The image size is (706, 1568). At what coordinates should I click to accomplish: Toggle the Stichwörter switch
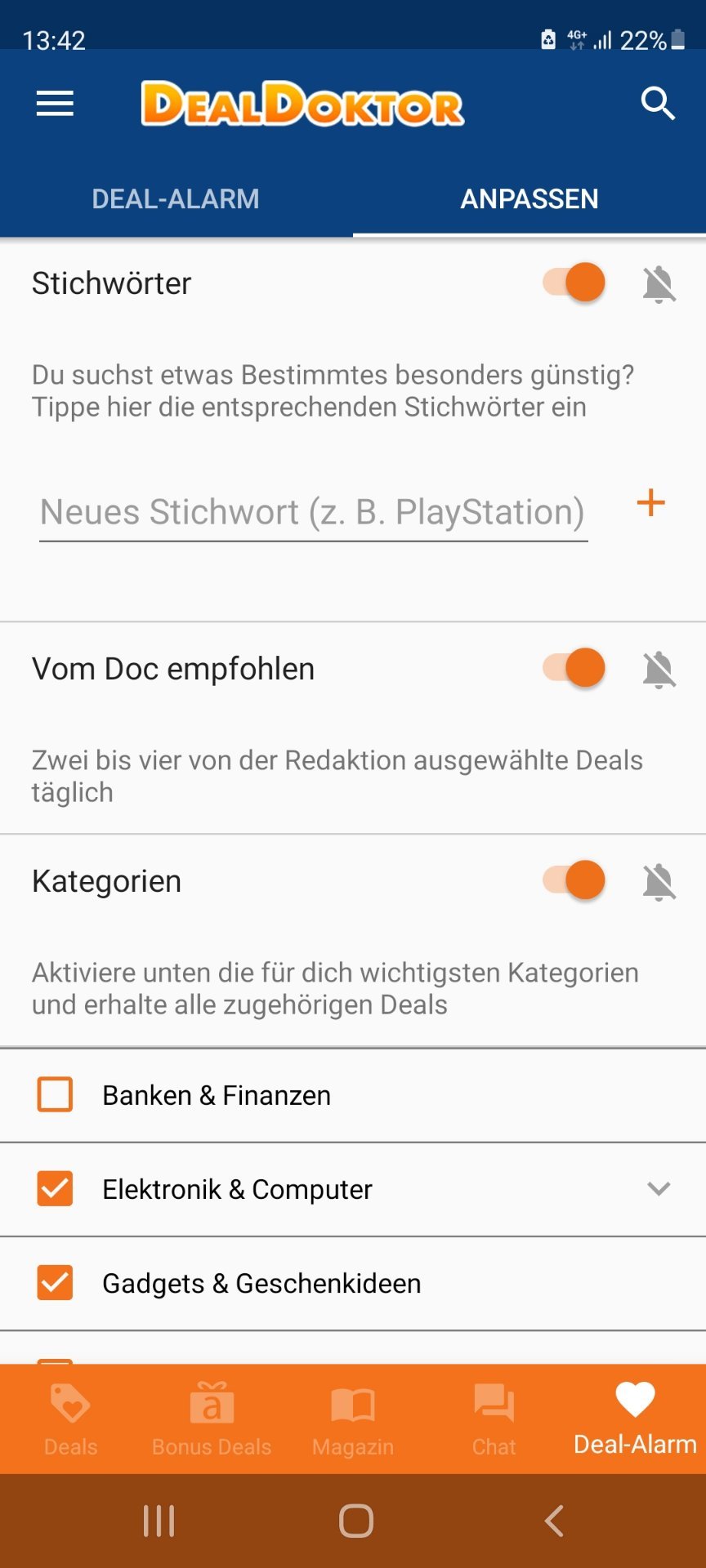click(x=574, y=283)
